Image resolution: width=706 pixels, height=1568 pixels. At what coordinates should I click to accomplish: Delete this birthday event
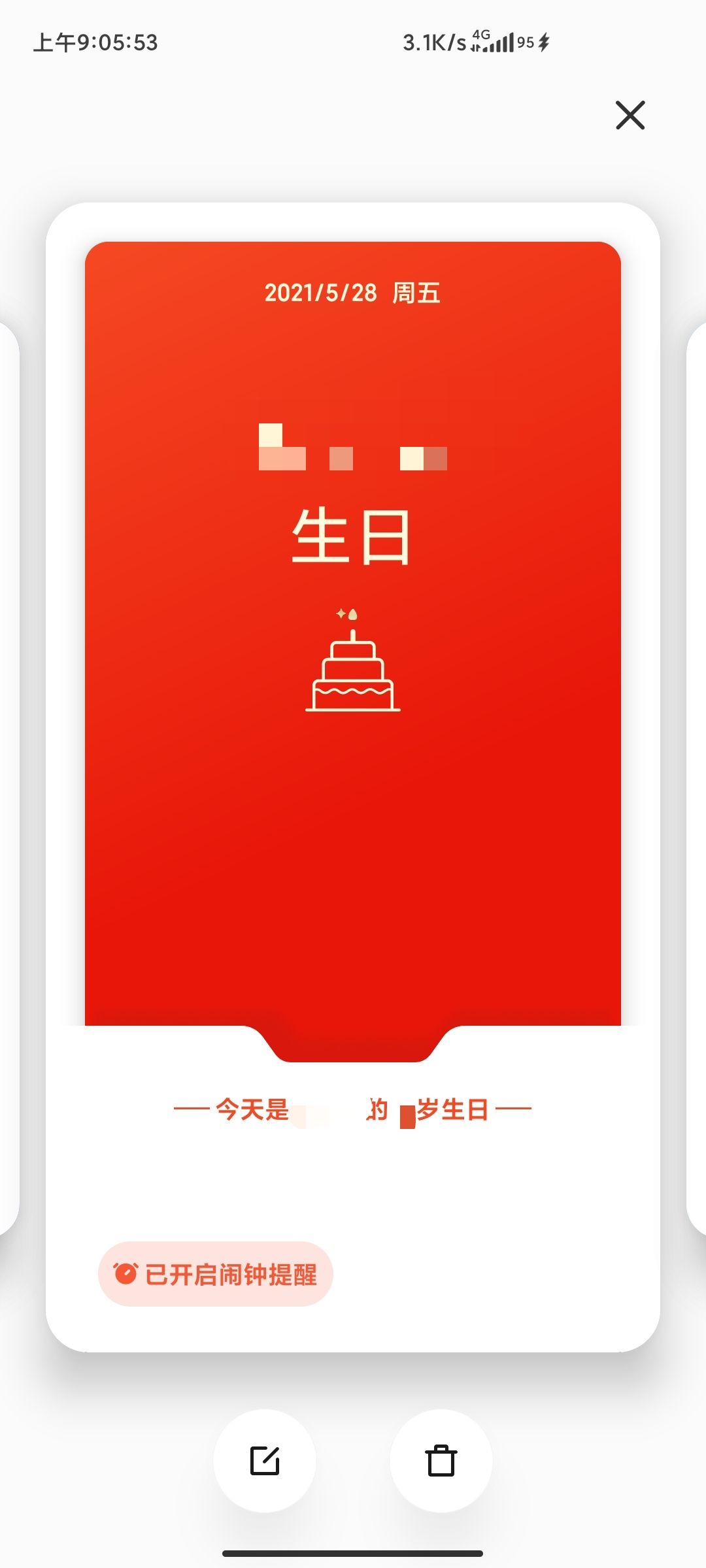tap(441, 1461)
